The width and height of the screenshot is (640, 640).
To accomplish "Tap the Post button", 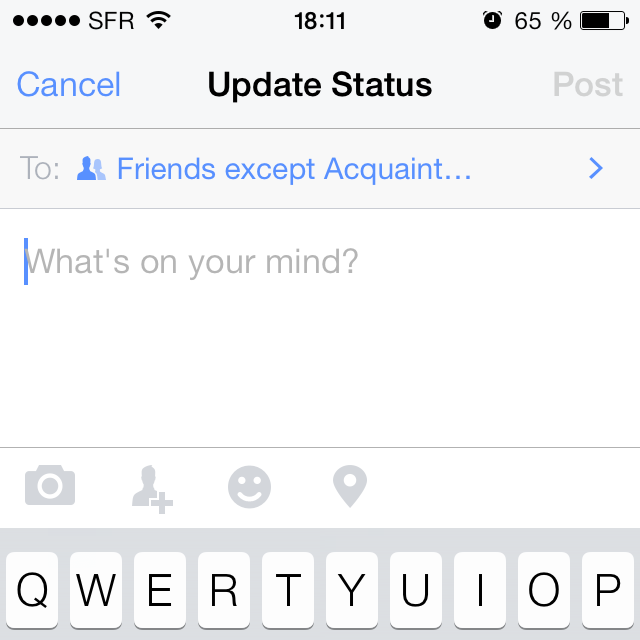I will [588, 85].
